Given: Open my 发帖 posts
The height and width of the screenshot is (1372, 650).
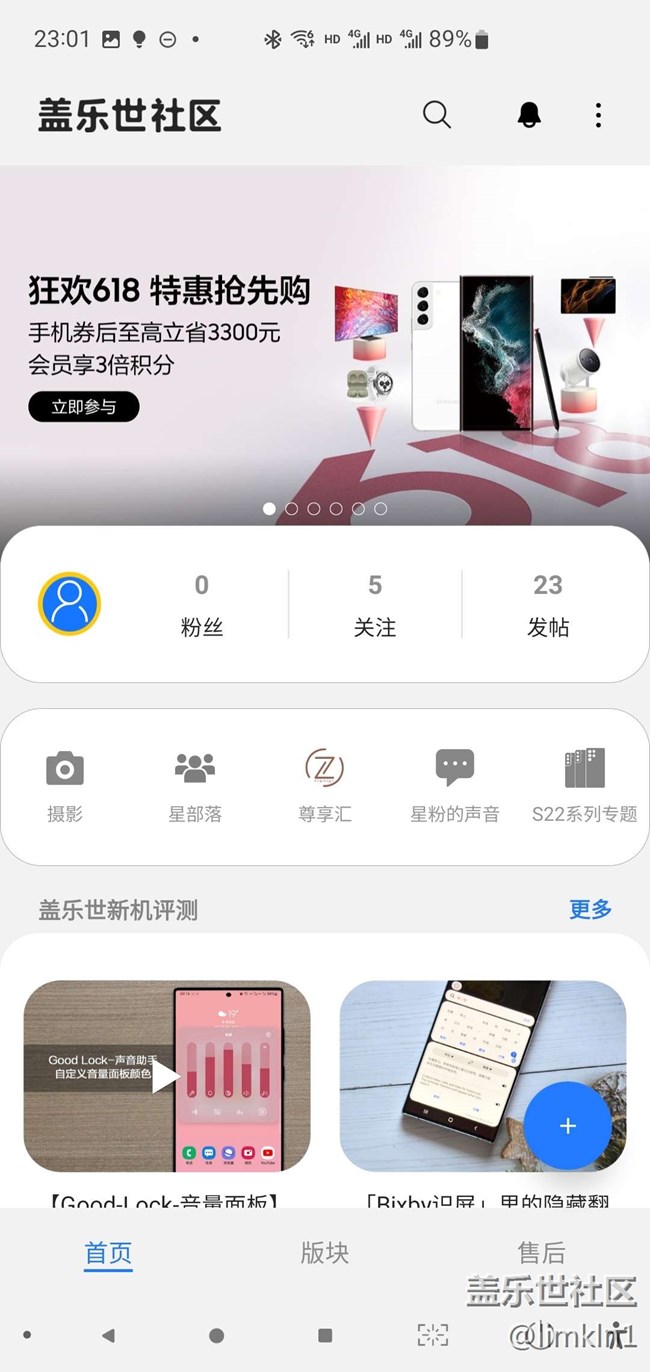Looking at the screenshot, I should [x=548, y=605].
